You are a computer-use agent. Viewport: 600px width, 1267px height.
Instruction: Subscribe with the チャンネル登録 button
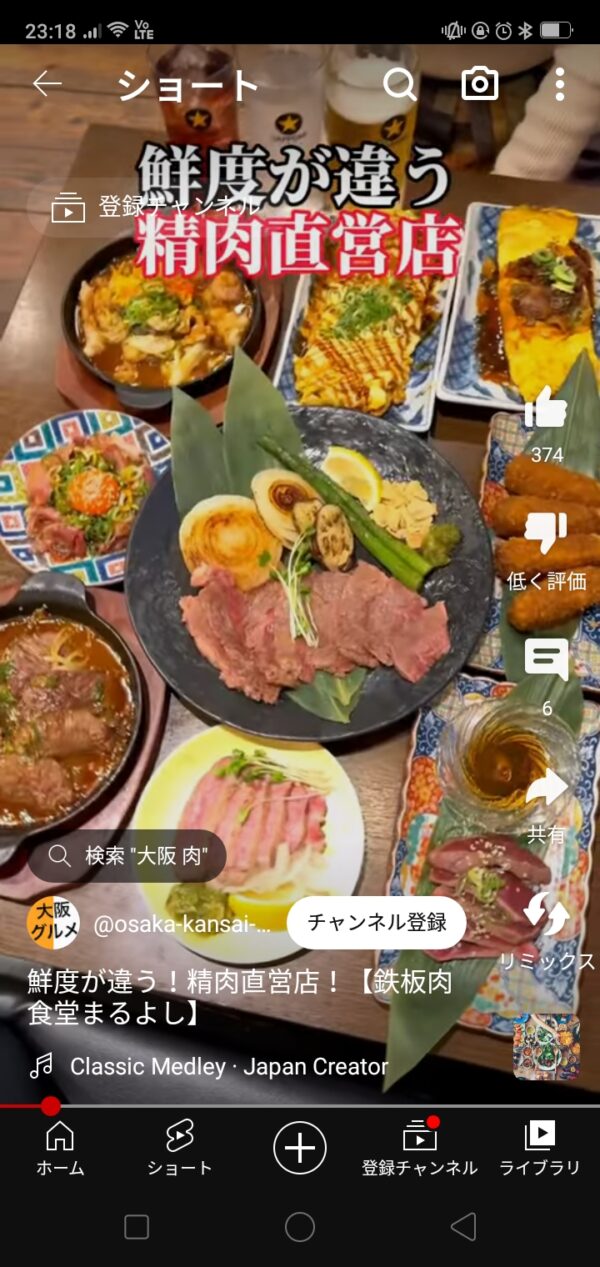coord(376,922)
